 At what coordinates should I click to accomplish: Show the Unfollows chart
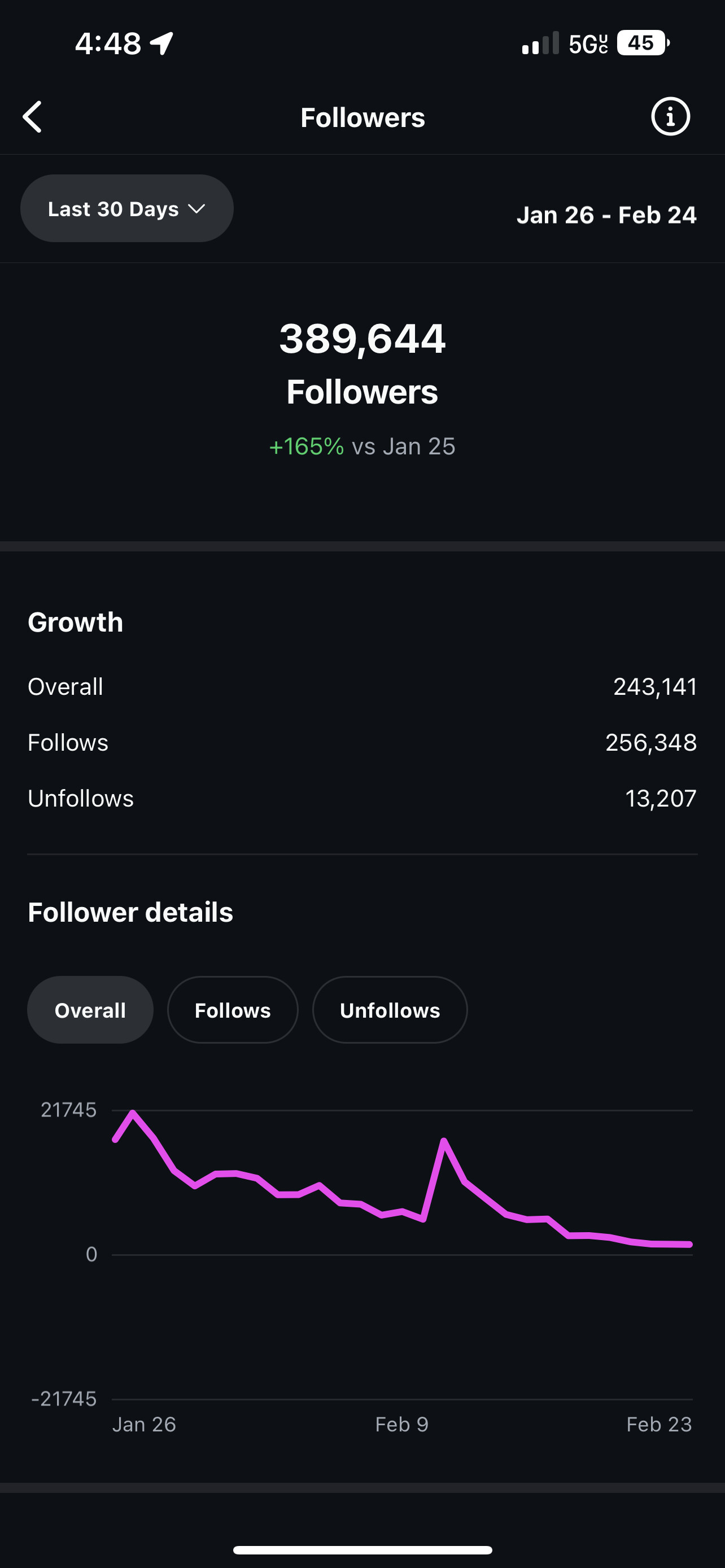[390, 1010]
